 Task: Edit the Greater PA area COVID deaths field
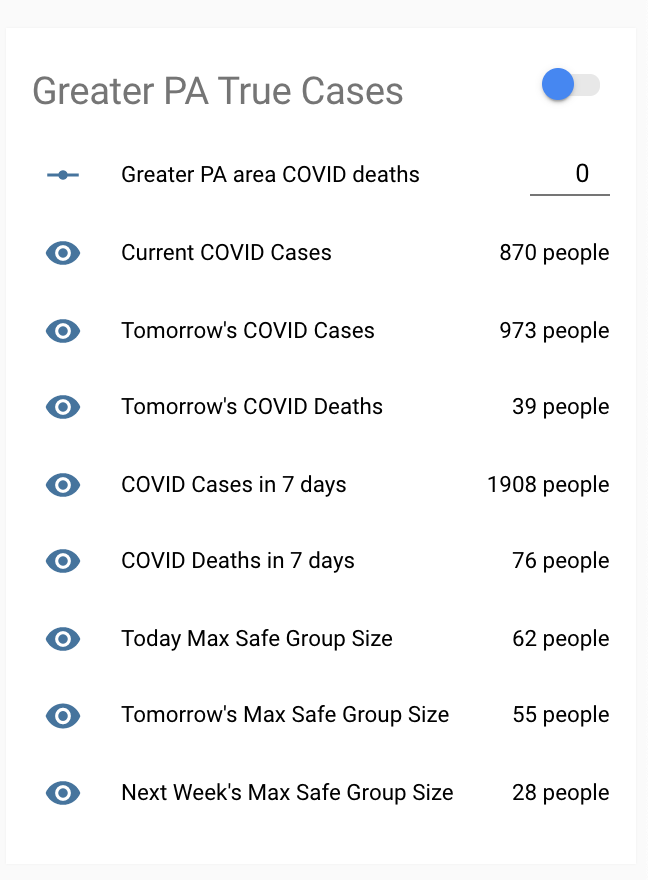[570, 174]
